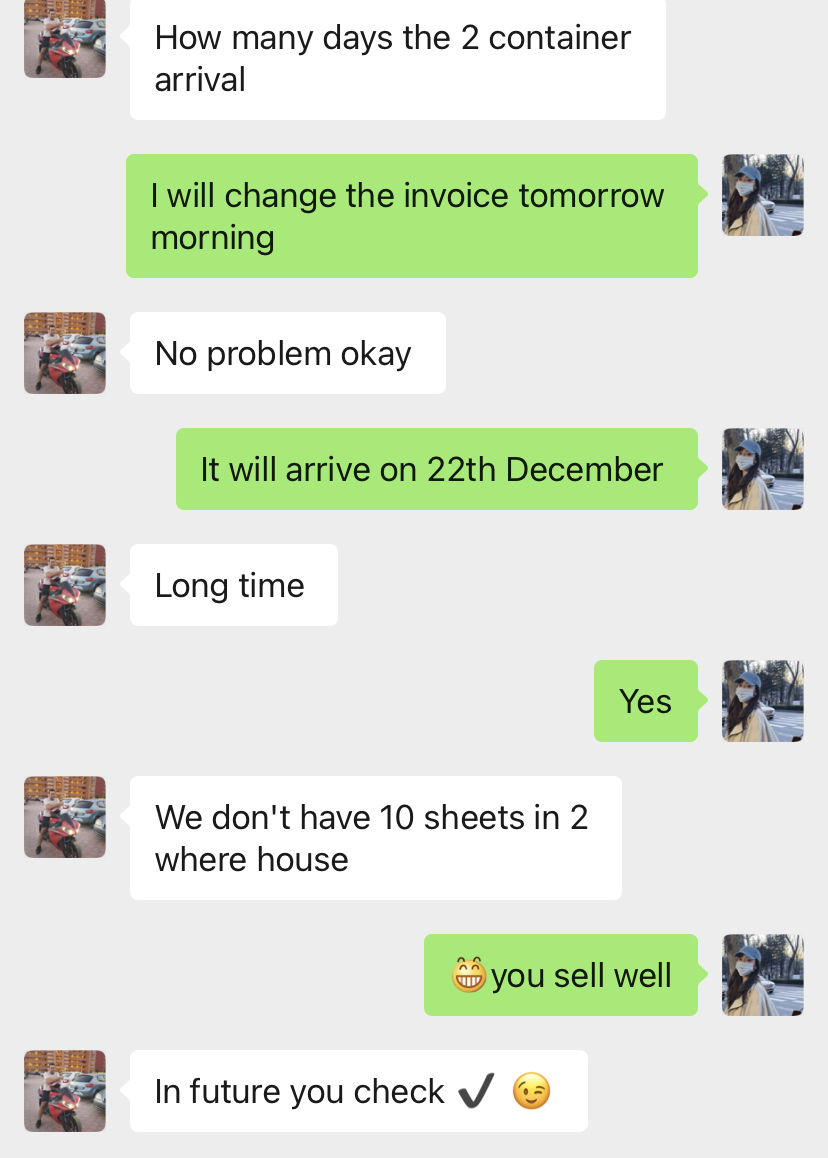Tap your avatar next to "Yes" message
828x1158 pixels.
pos(763,701)
